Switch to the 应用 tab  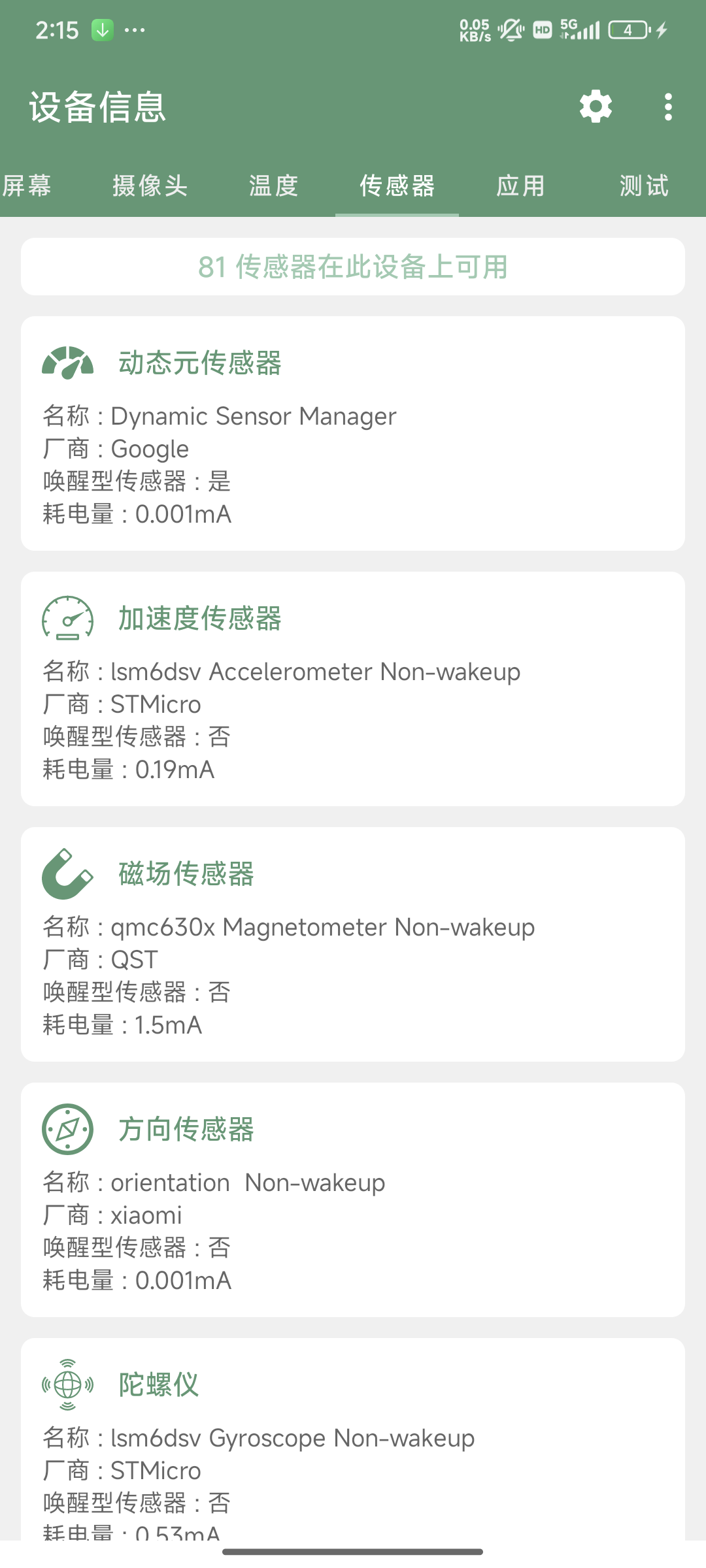click(x=520, y=186)
